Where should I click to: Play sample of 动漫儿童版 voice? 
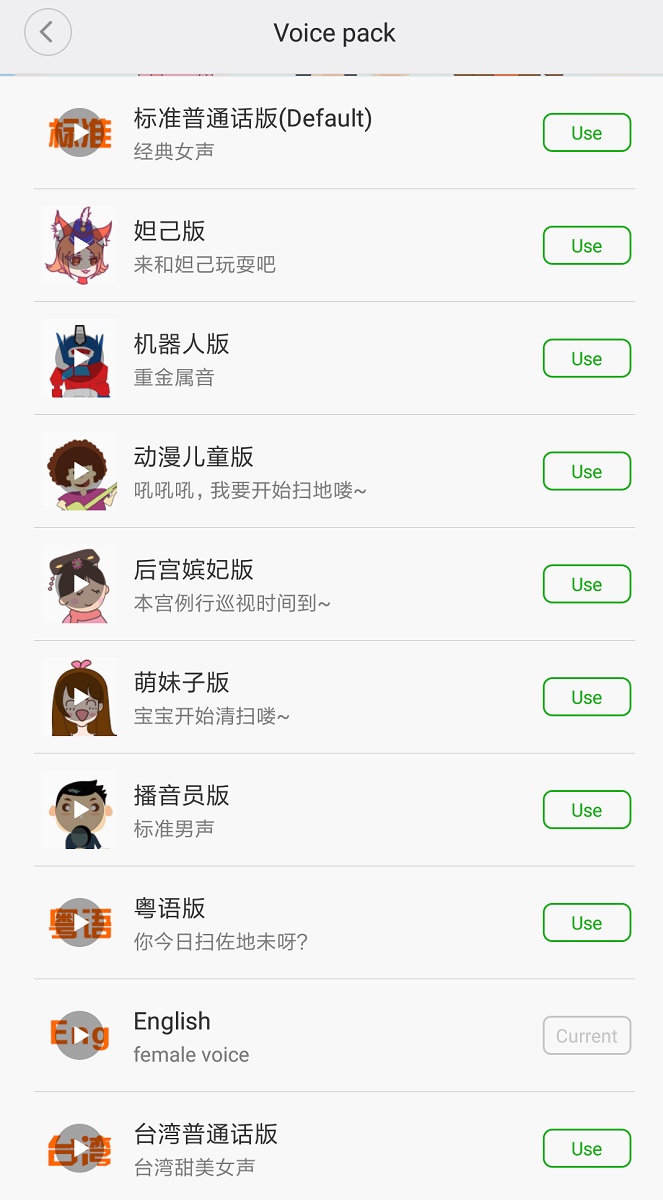80,472
